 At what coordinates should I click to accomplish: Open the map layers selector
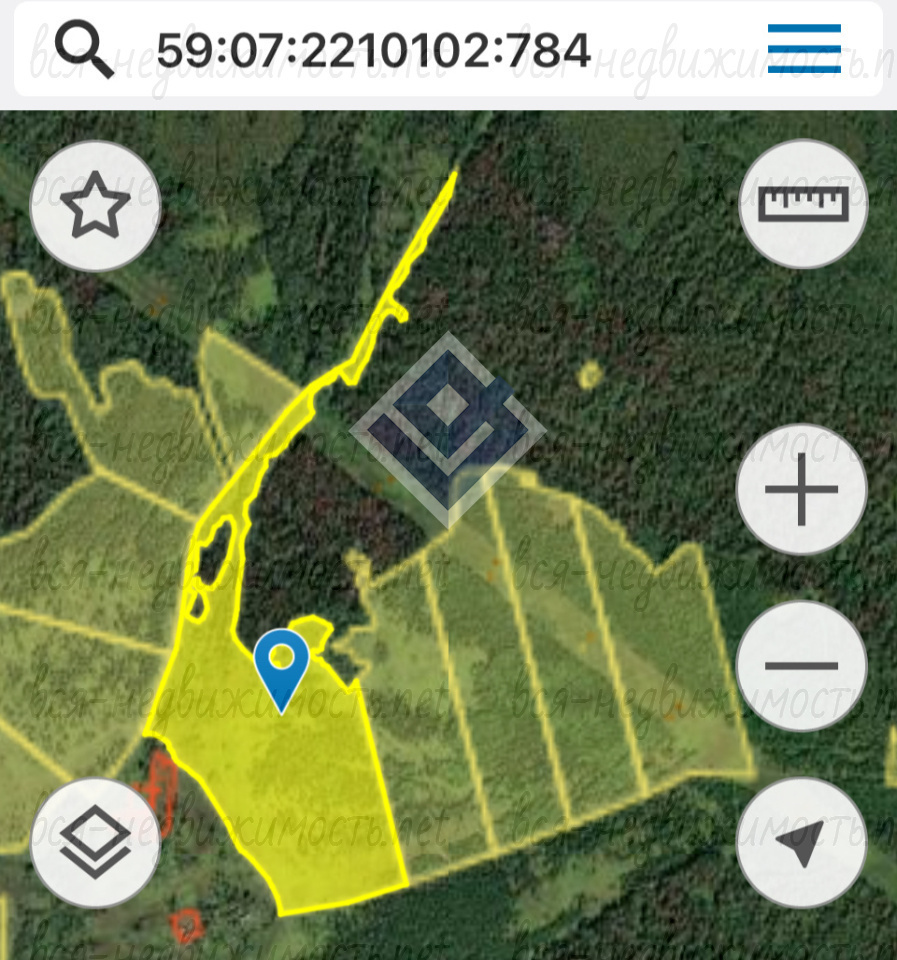click(96, 843)
